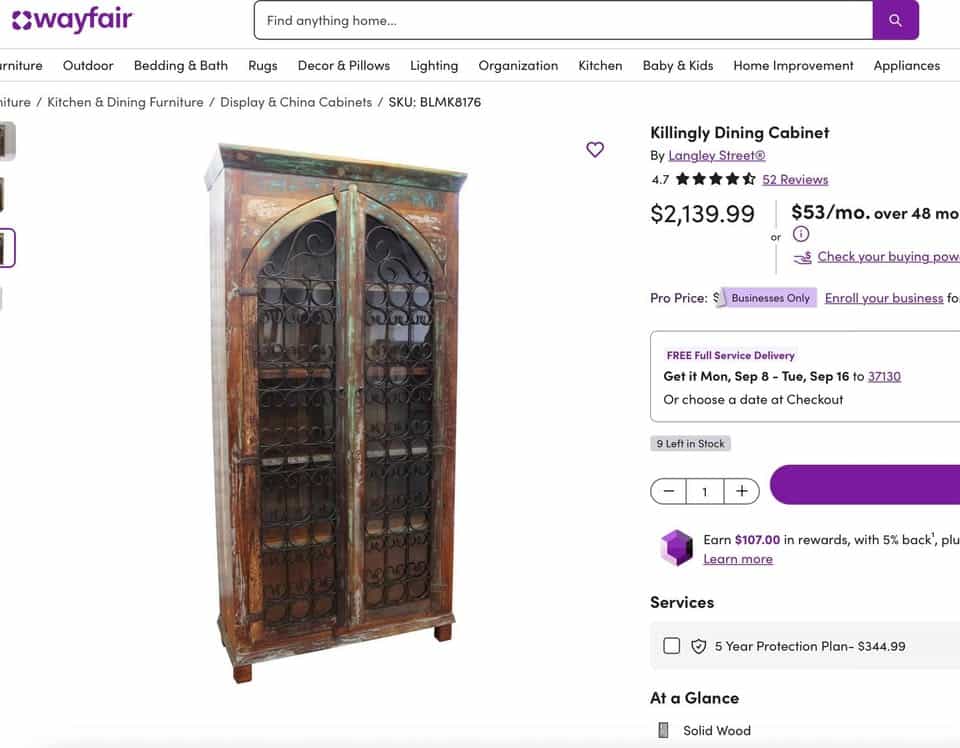
Task: Go to Display & China Cabinets breadcrumb
Action: point(296,102)
